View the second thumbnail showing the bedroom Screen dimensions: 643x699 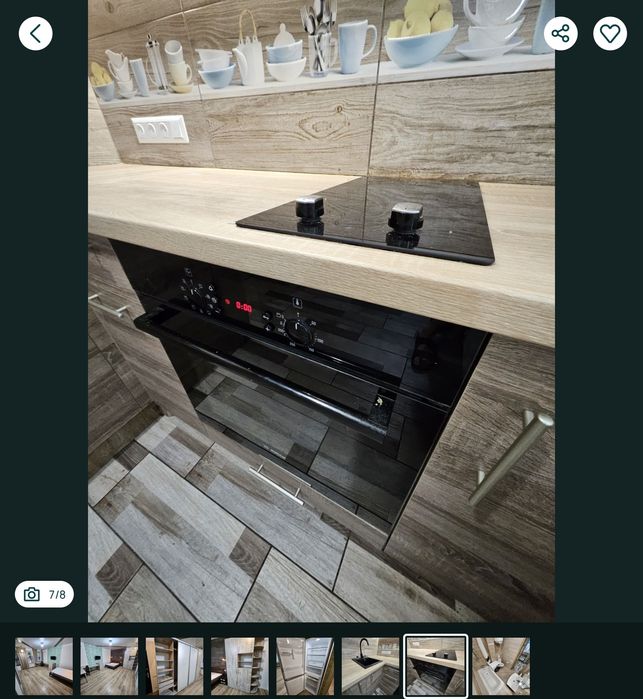click(x=109, y=666)
